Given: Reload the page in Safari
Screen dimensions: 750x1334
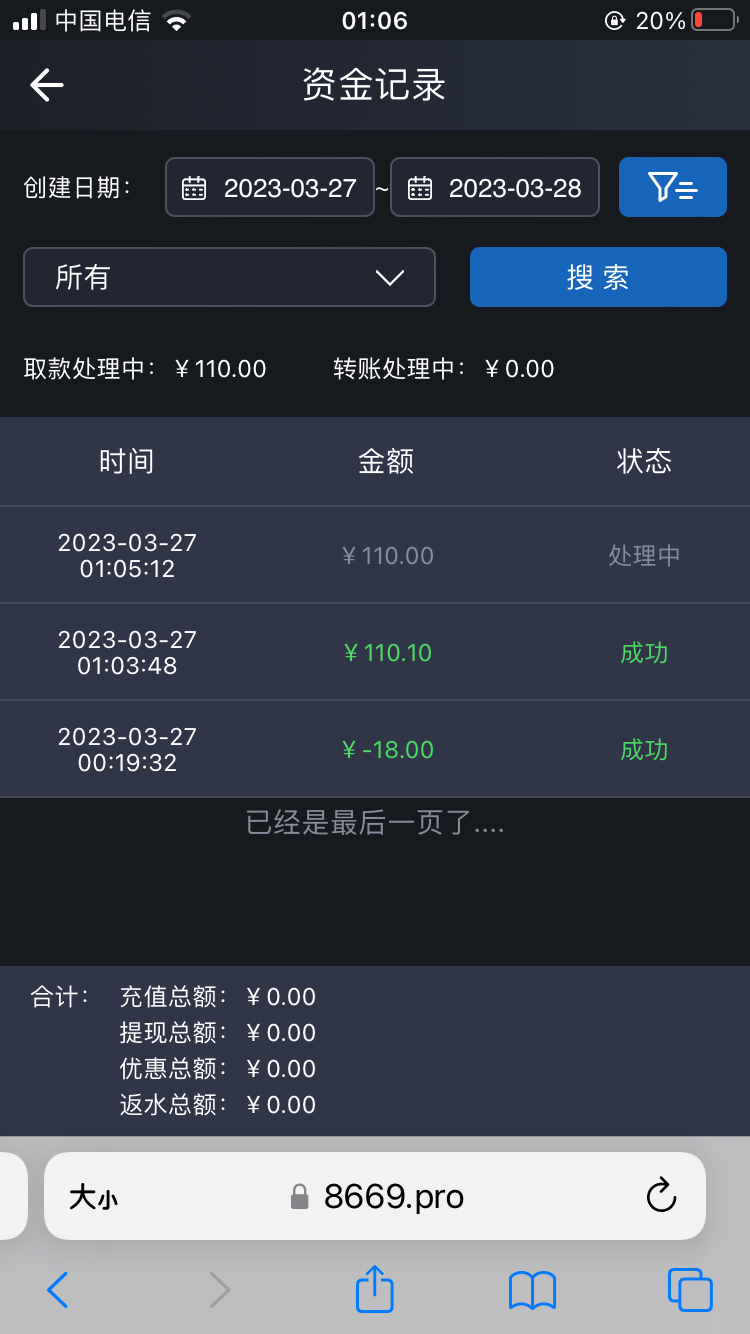Looking at the screenshot, I should (661, 1196).
